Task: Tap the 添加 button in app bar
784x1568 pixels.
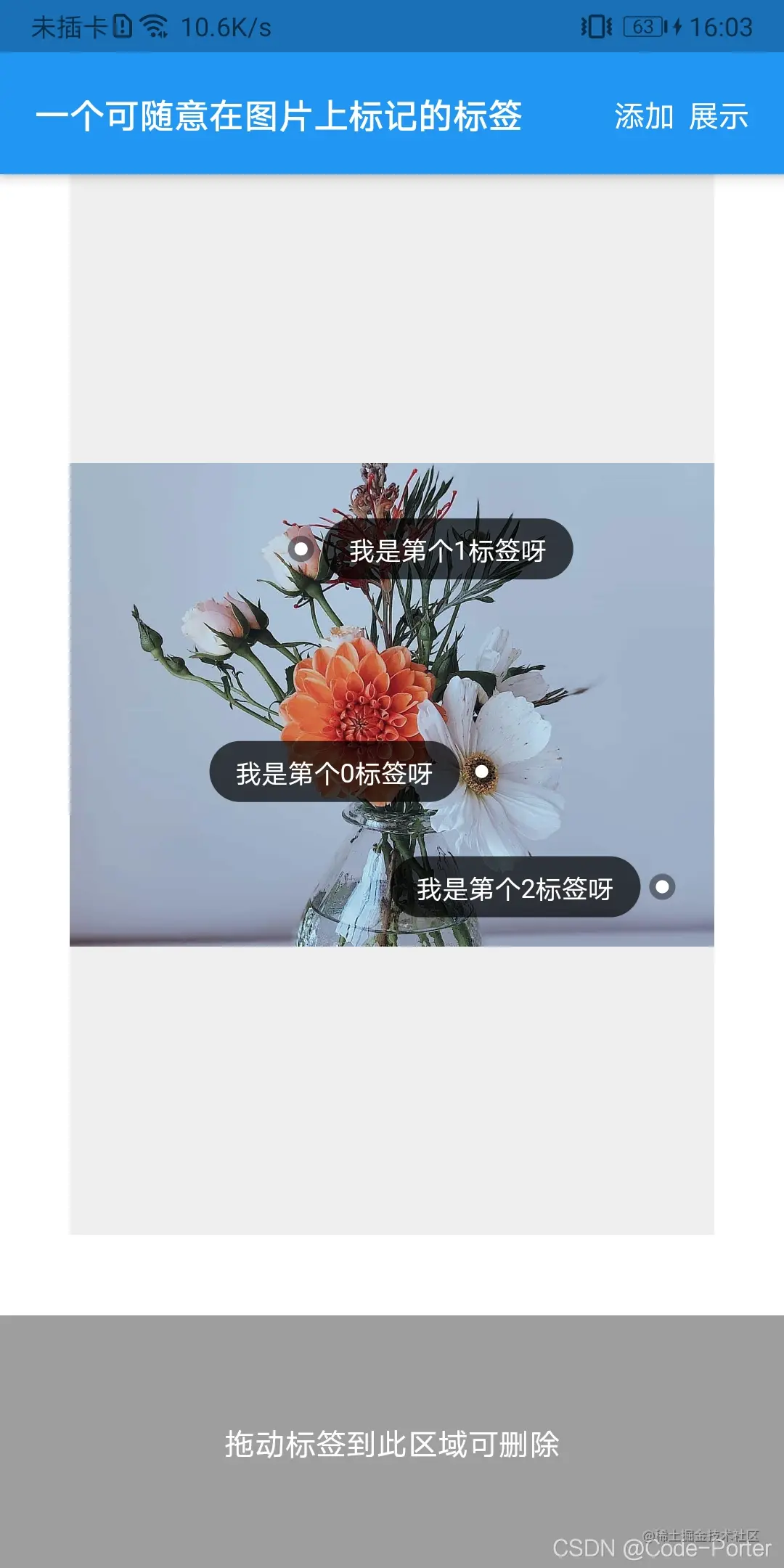Action: pos(644,116)
